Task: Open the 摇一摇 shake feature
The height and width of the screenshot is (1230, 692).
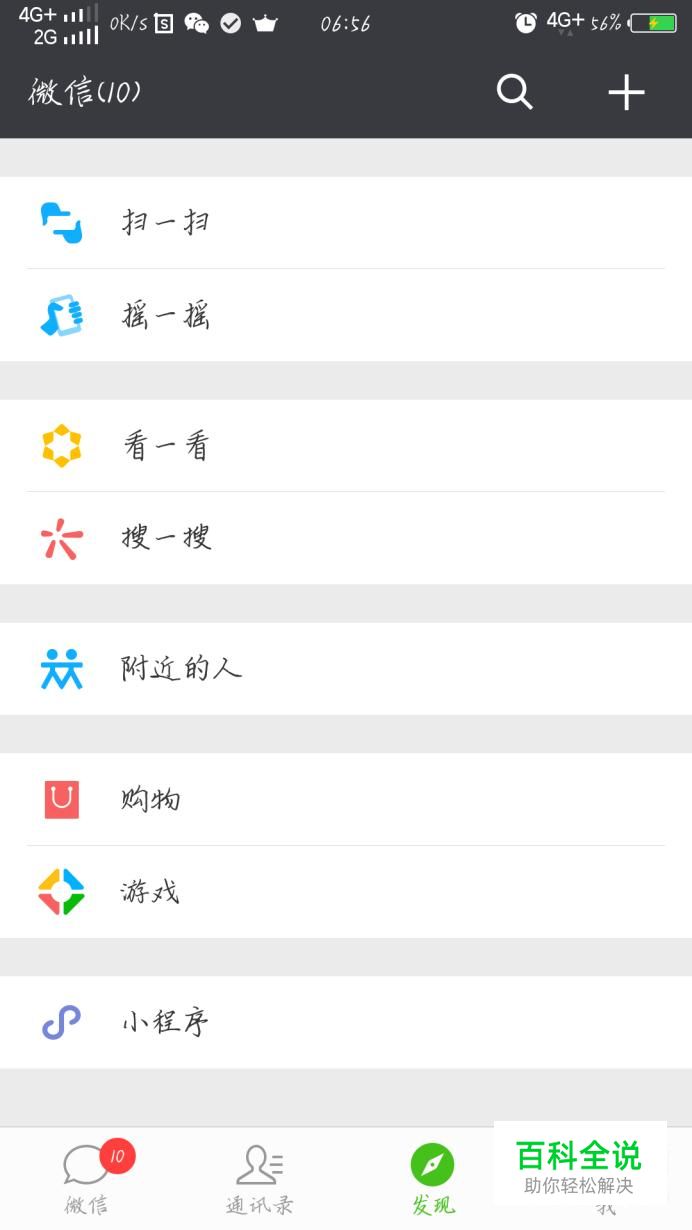Action: 345,315
